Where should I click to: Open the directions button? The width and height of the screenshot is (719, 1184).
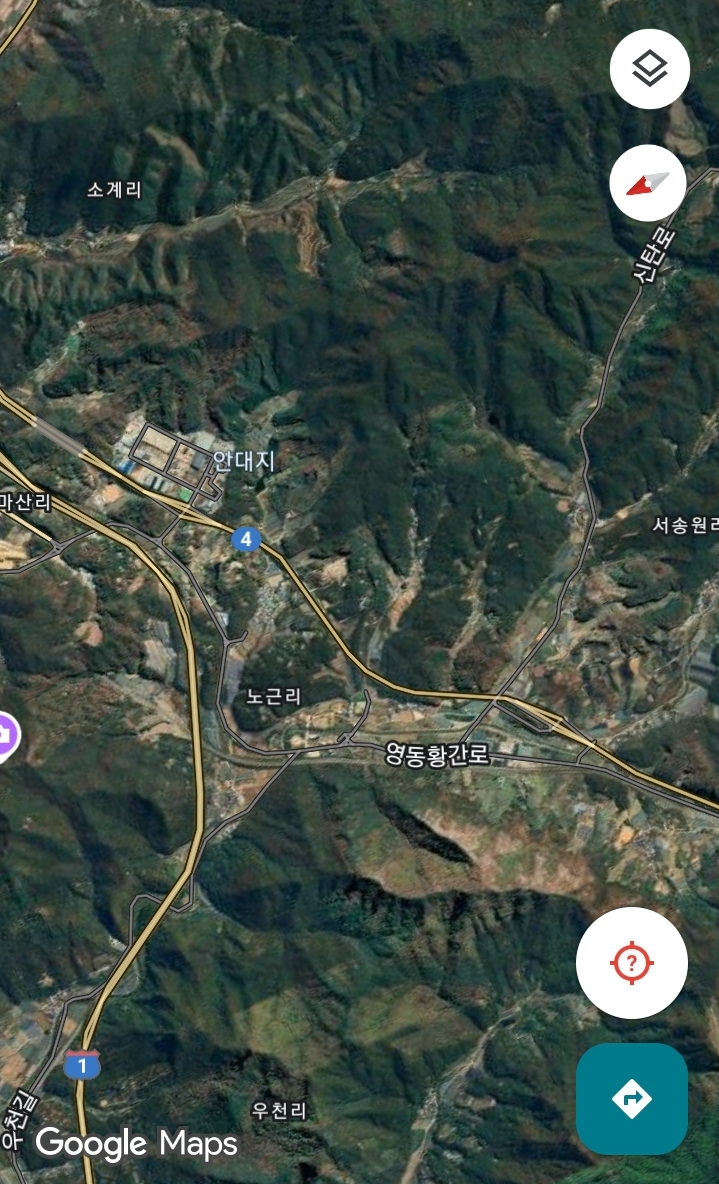point(631,1098)
